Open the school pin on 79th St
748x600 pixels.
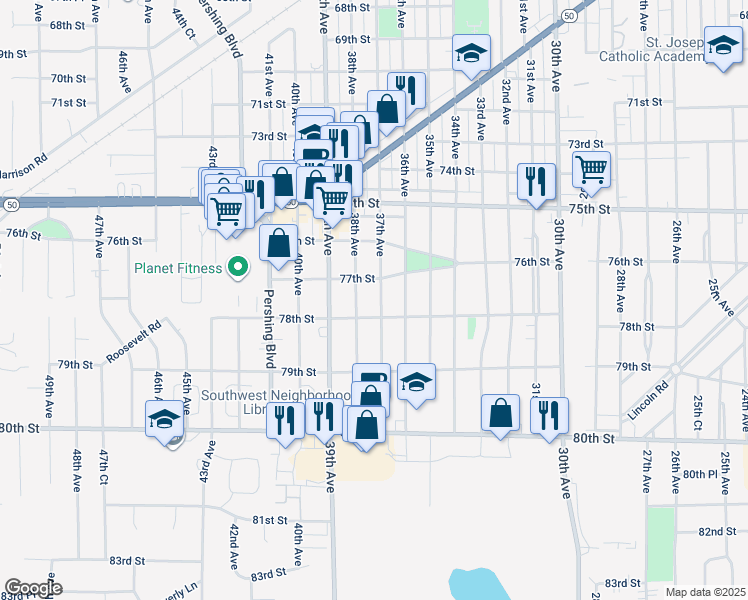(x=416, y=382)
